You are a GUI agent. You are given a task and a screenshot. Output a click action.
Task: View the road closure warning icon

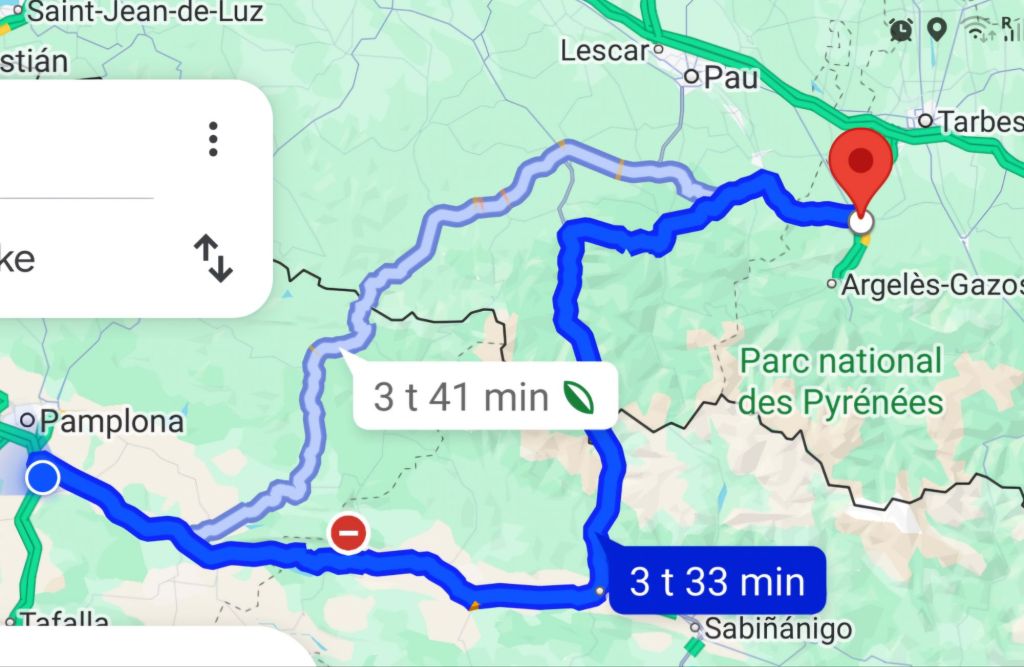pyautogui.click(x=348, y=533)
